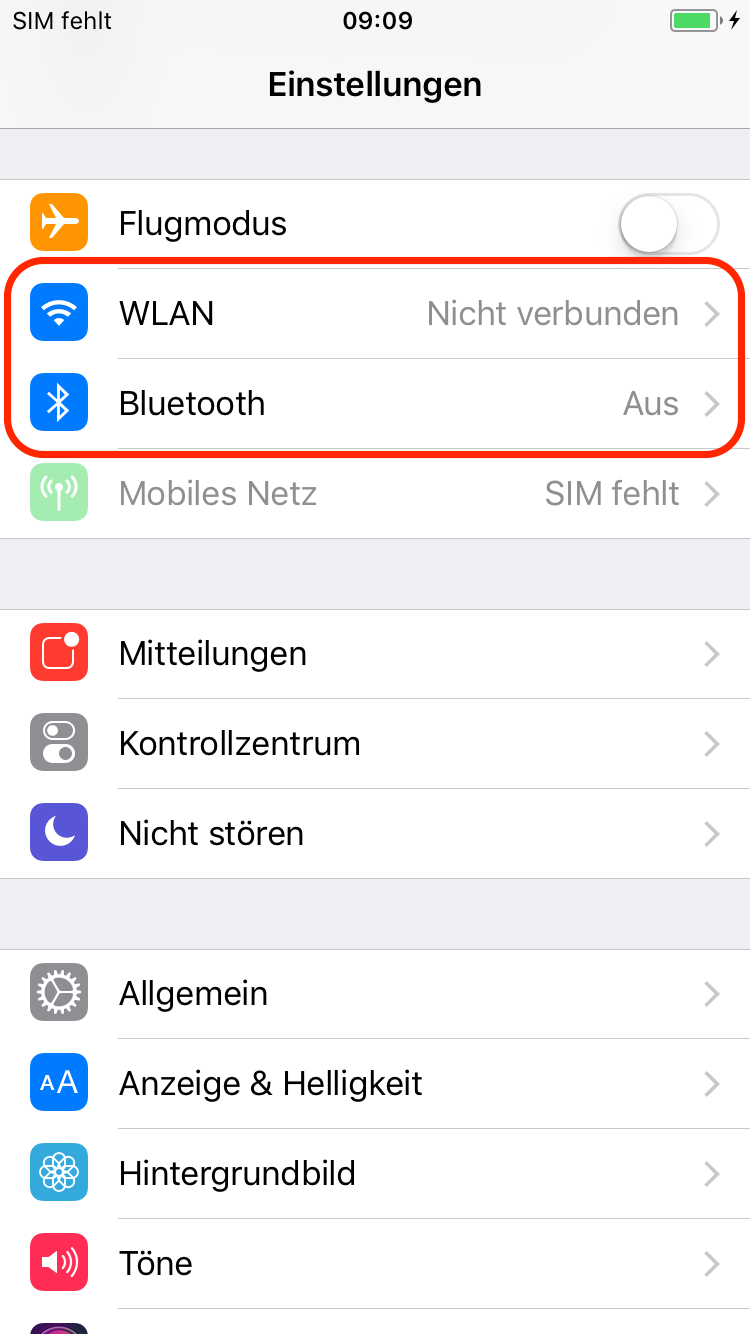Open Hintergrundbild settings
The width and height of the screenshot is (750, 1334).
[x=375, y=1174]
